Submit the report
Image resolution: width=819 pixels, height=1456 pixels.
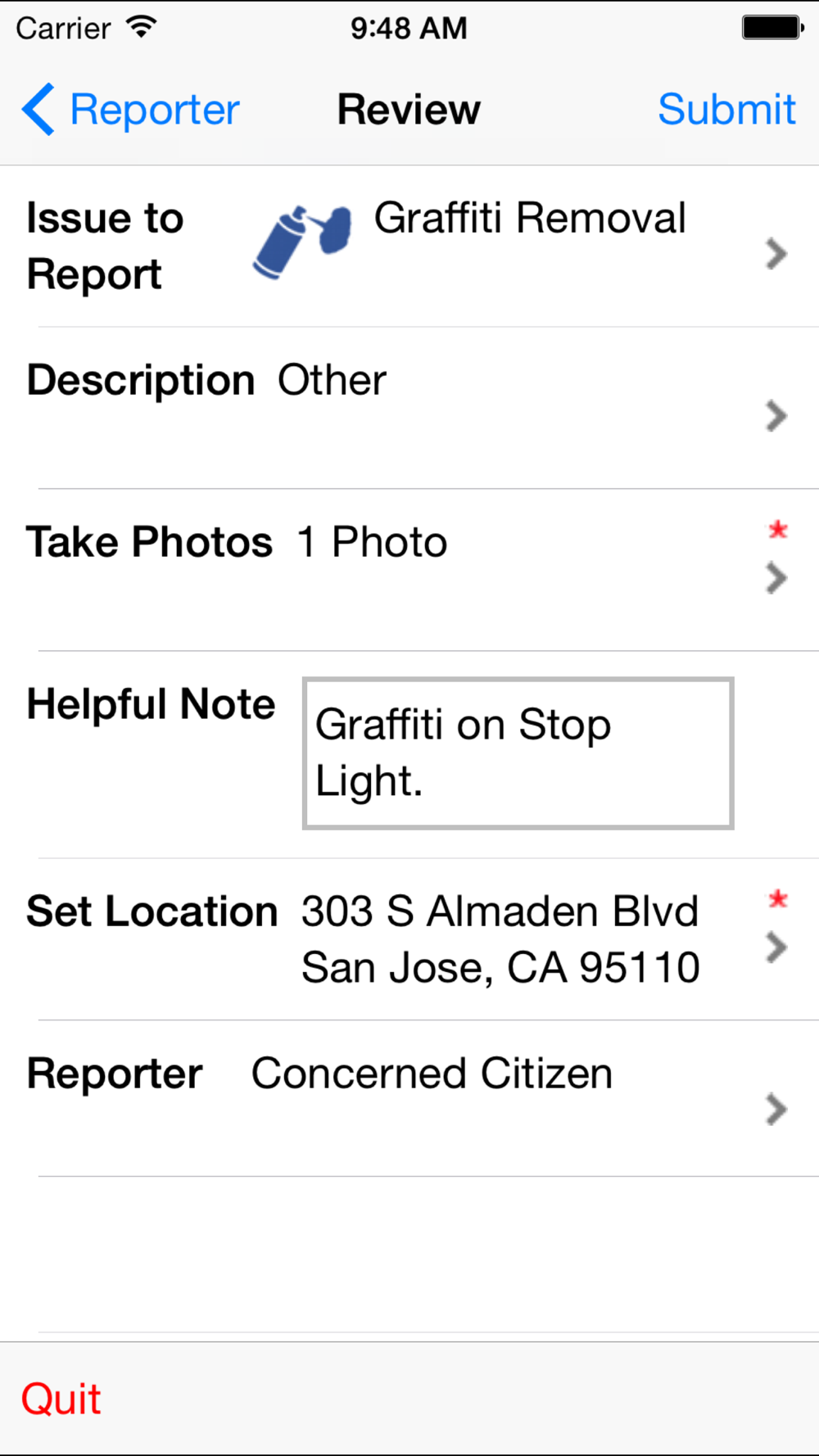click(x=726, y=110)
